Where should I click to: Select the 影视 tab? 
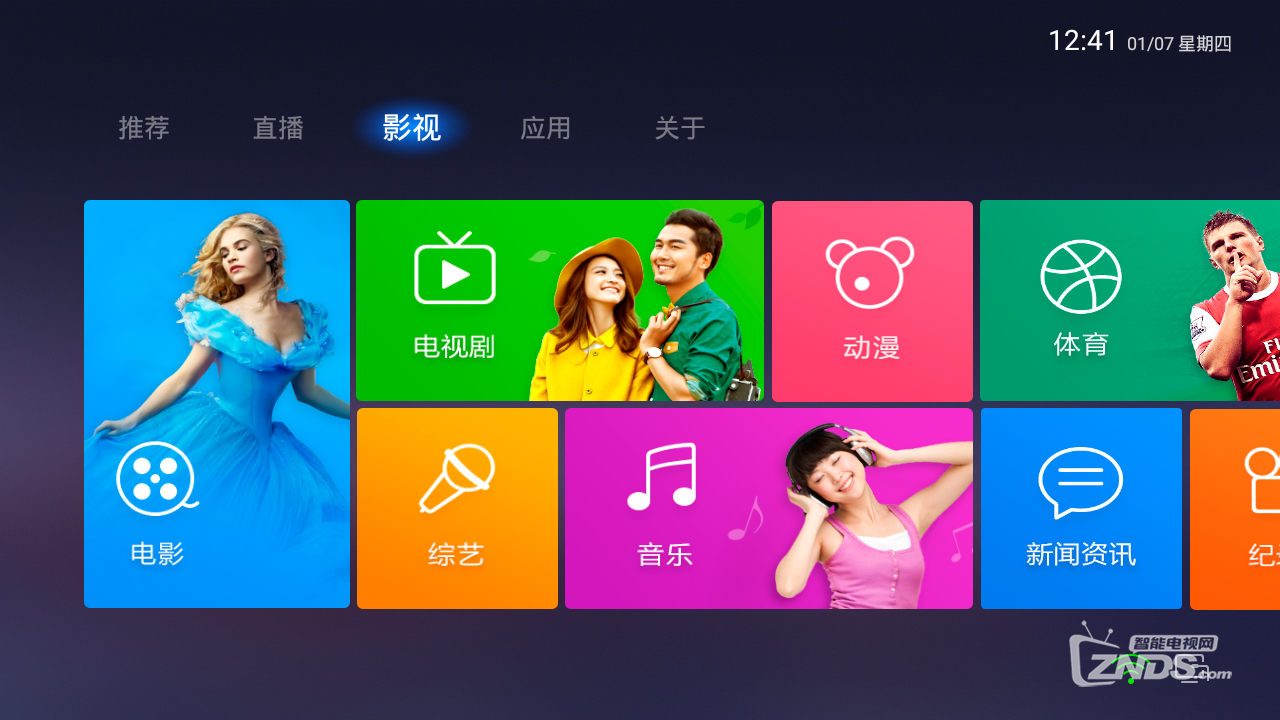[x=411, y=128]
